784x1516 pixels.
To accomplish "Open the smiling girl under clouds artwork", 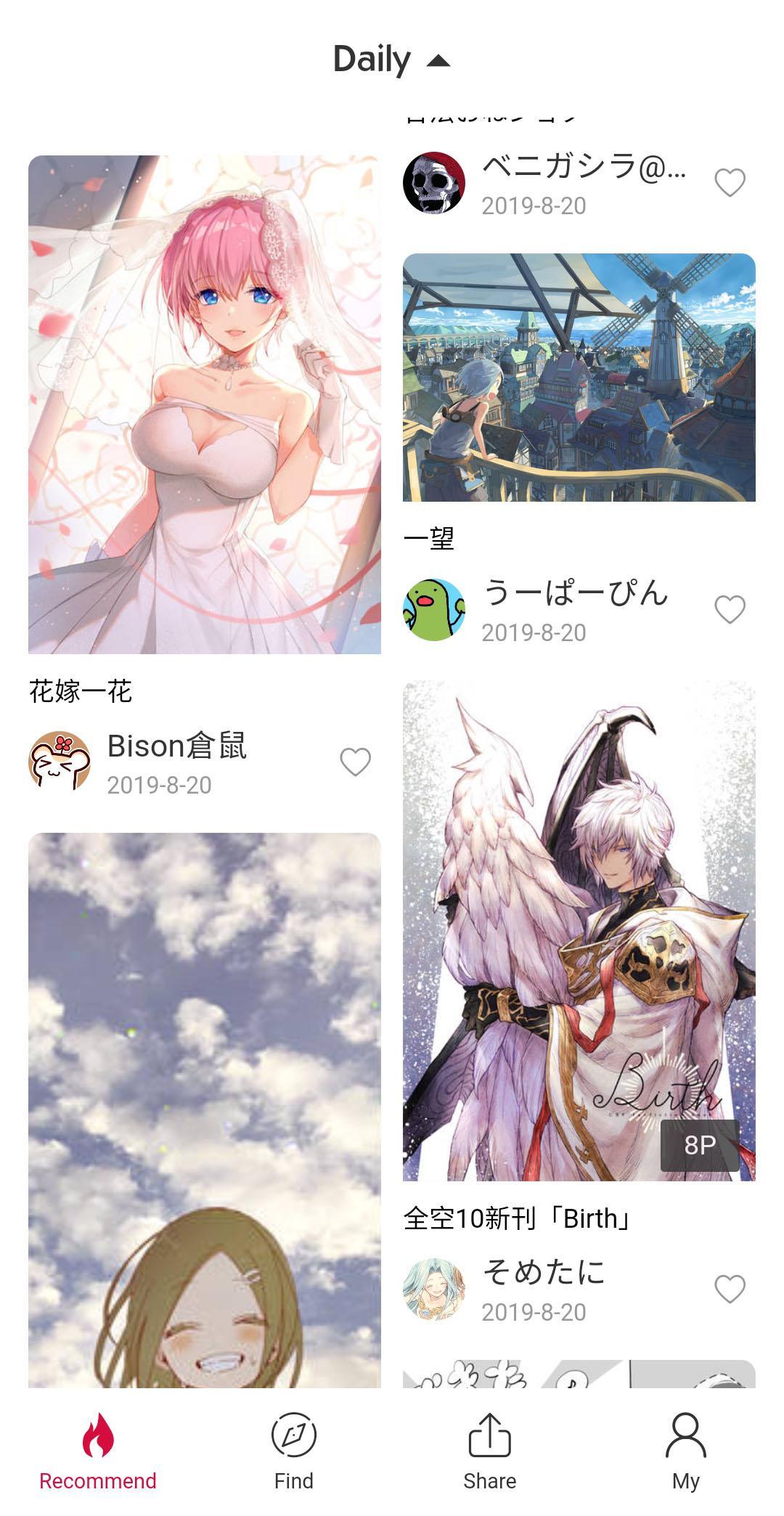I will (x=204, y=1109).
